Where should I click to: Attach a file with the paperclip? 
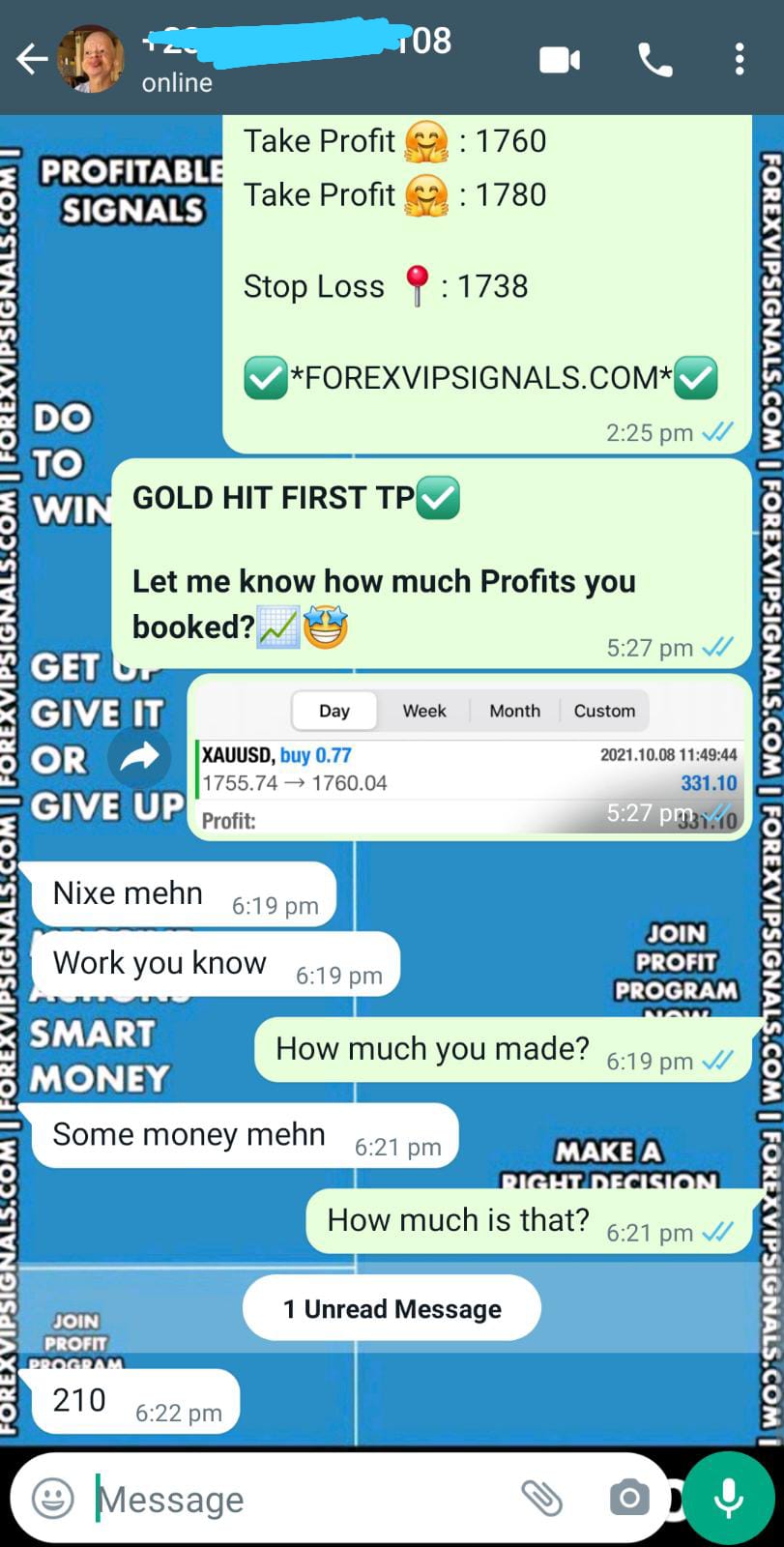[541, 1499]
